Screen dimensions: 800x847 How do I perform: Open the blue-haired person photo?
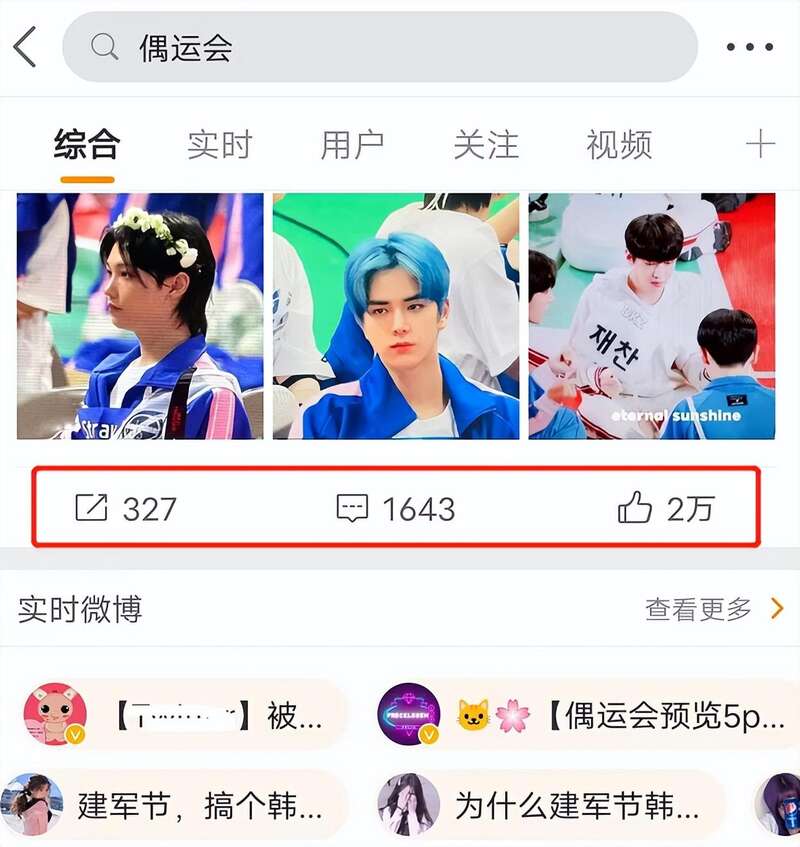point(396,316)
